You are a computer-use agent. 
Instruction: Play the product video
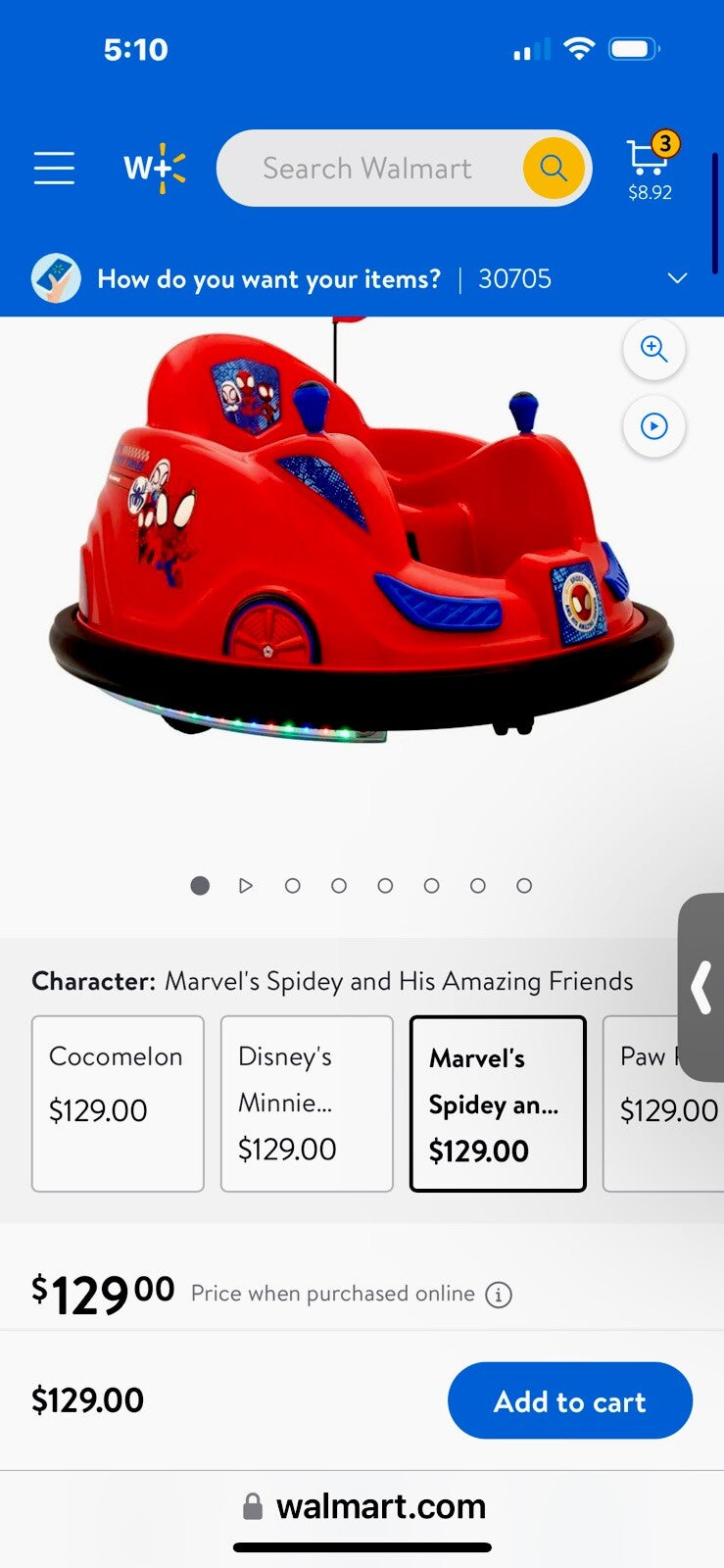(x=653, y=425)
